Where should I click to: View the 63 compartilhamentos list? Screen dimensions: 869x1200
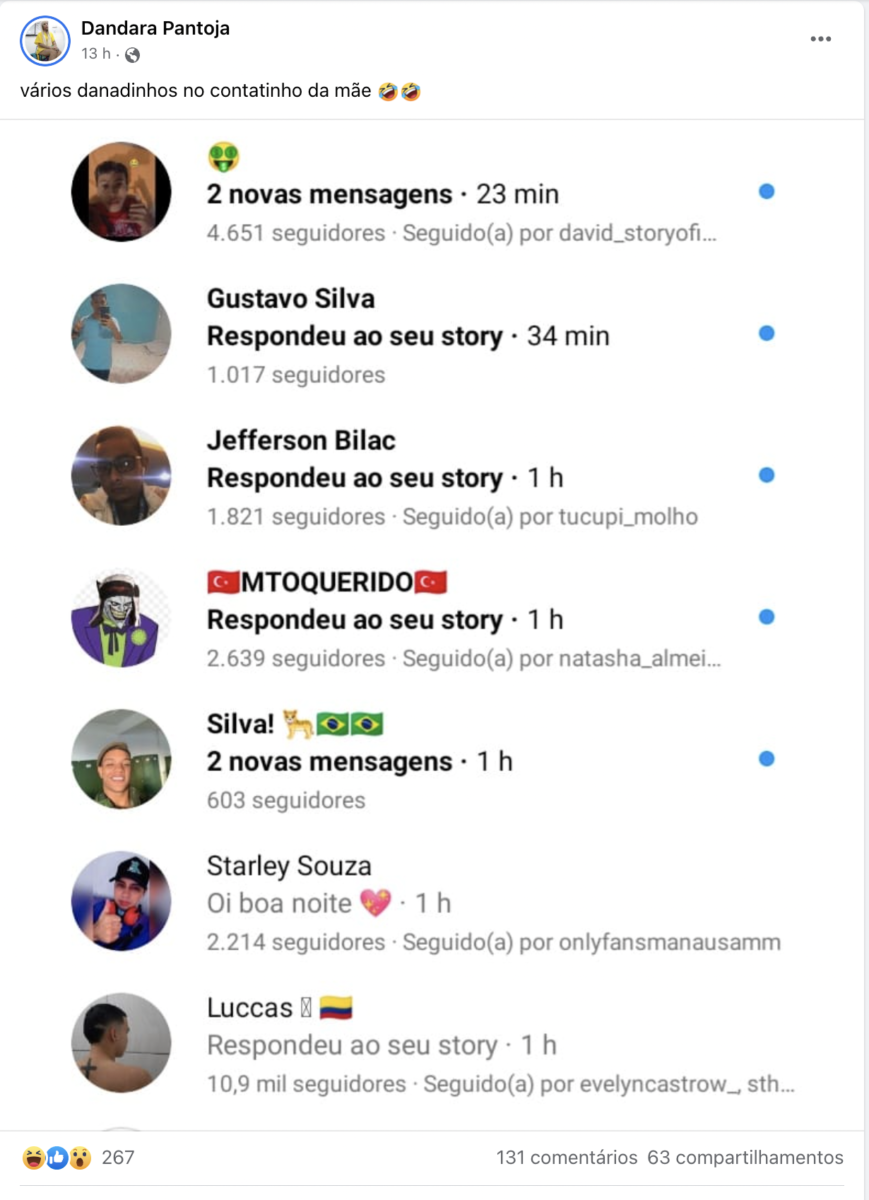[x=745, y=1158]
